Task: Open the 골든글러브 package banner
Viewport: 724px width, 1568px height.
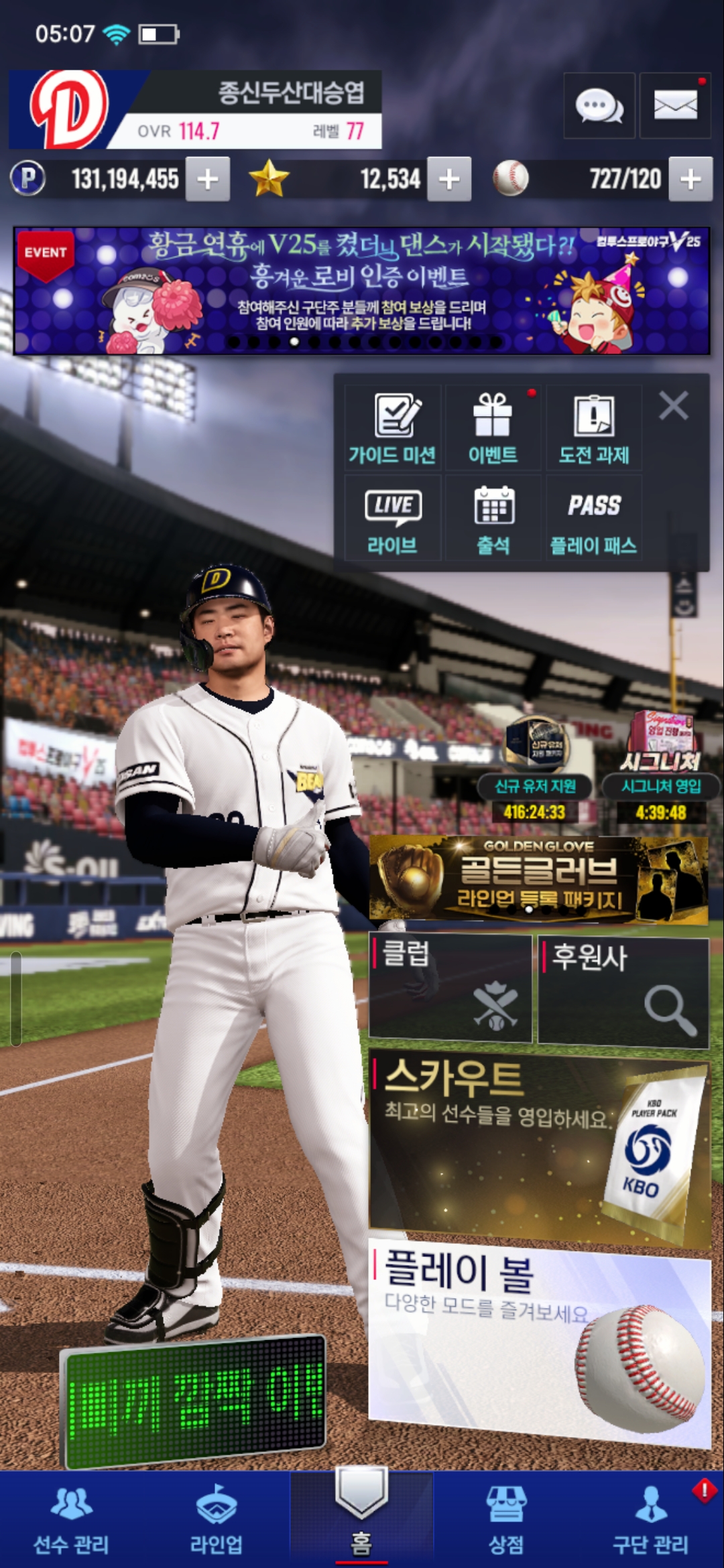Action: pos(538,880)
